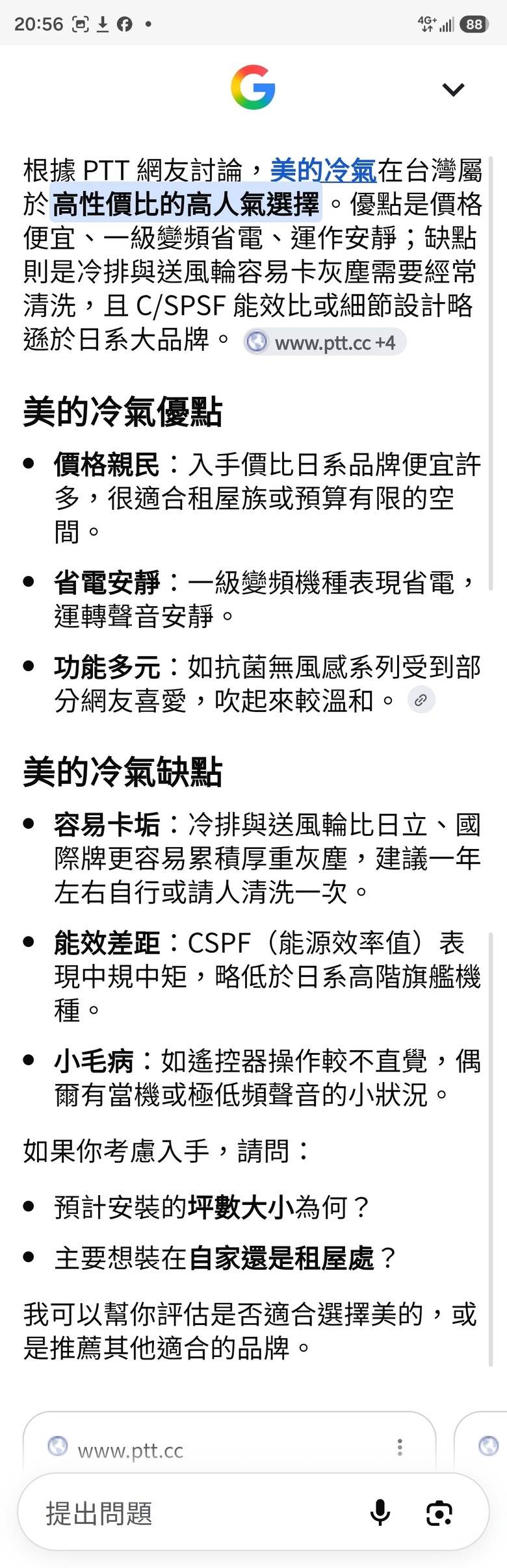
Task: Open the www.ptt.cc +4 sources chip
Action: [325, 342]
